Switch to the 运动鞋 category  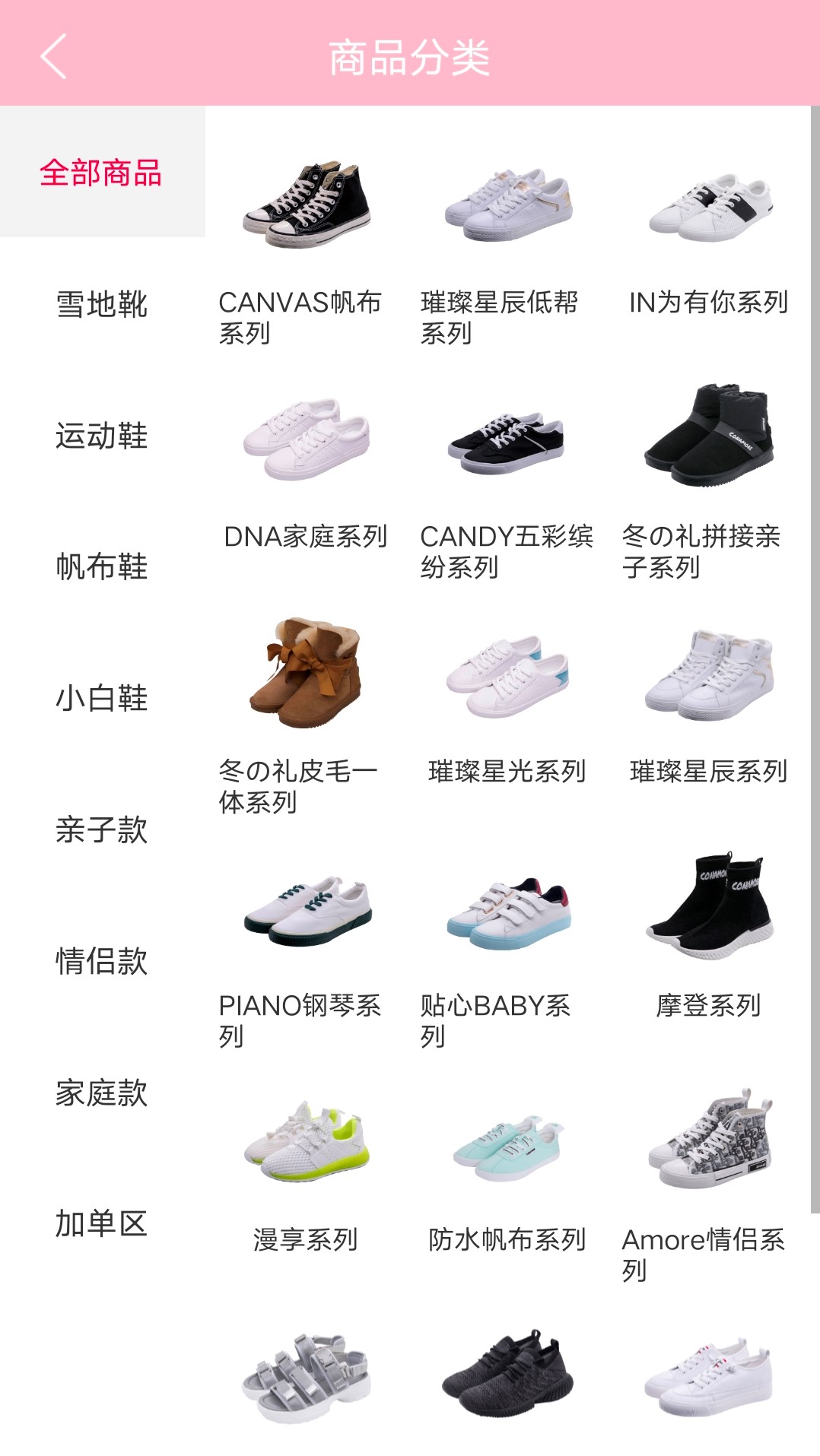pos(102,436)
